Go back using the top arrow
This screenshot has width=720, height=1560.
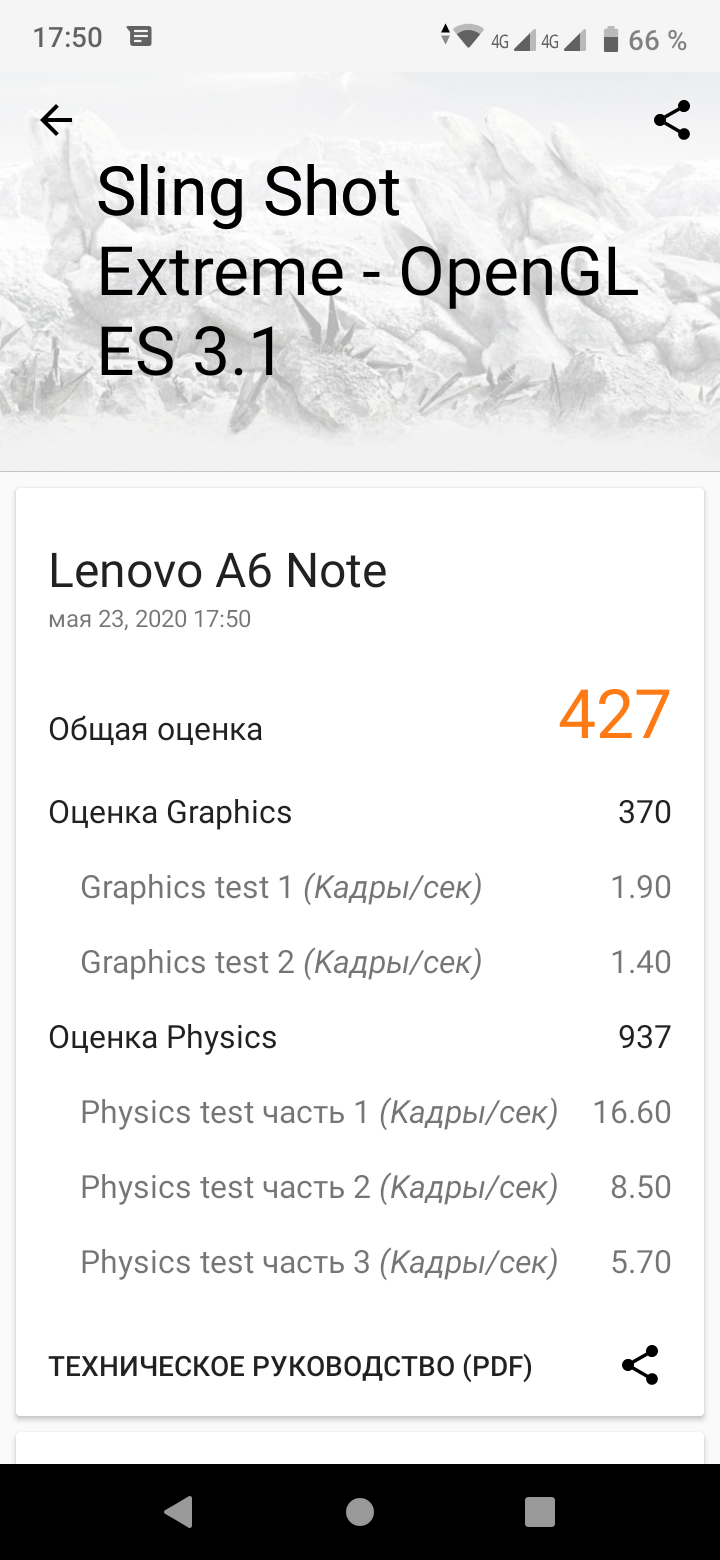click(x=56, y=121)
